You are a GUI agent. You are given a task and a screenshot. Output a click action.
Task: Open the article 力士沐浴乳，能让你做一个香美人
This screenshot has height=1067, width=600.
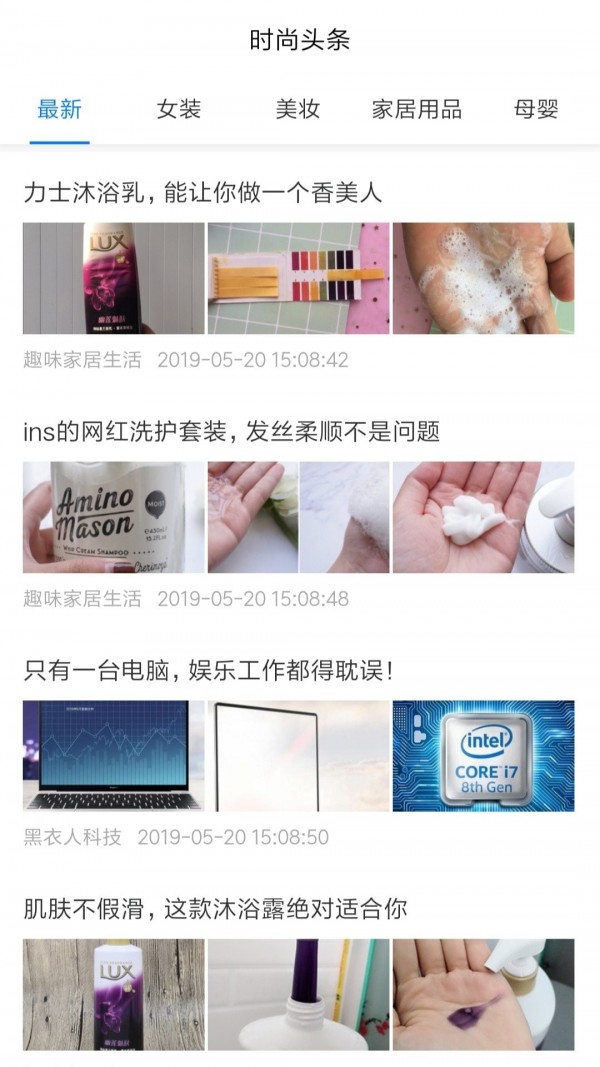click(x=203, y=193)
